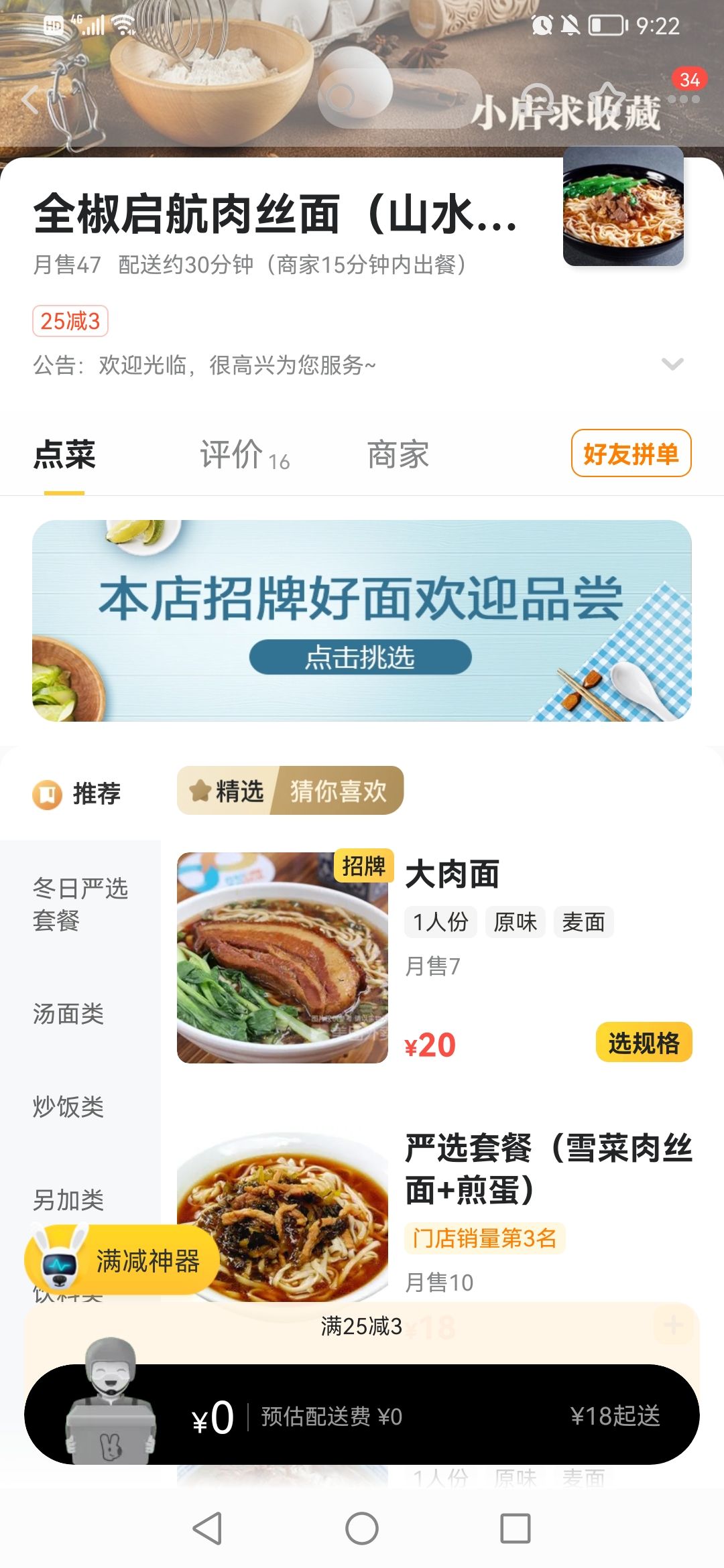Start a 好友拼单 group order
The image size is (724, 1568).
(631, 454)
